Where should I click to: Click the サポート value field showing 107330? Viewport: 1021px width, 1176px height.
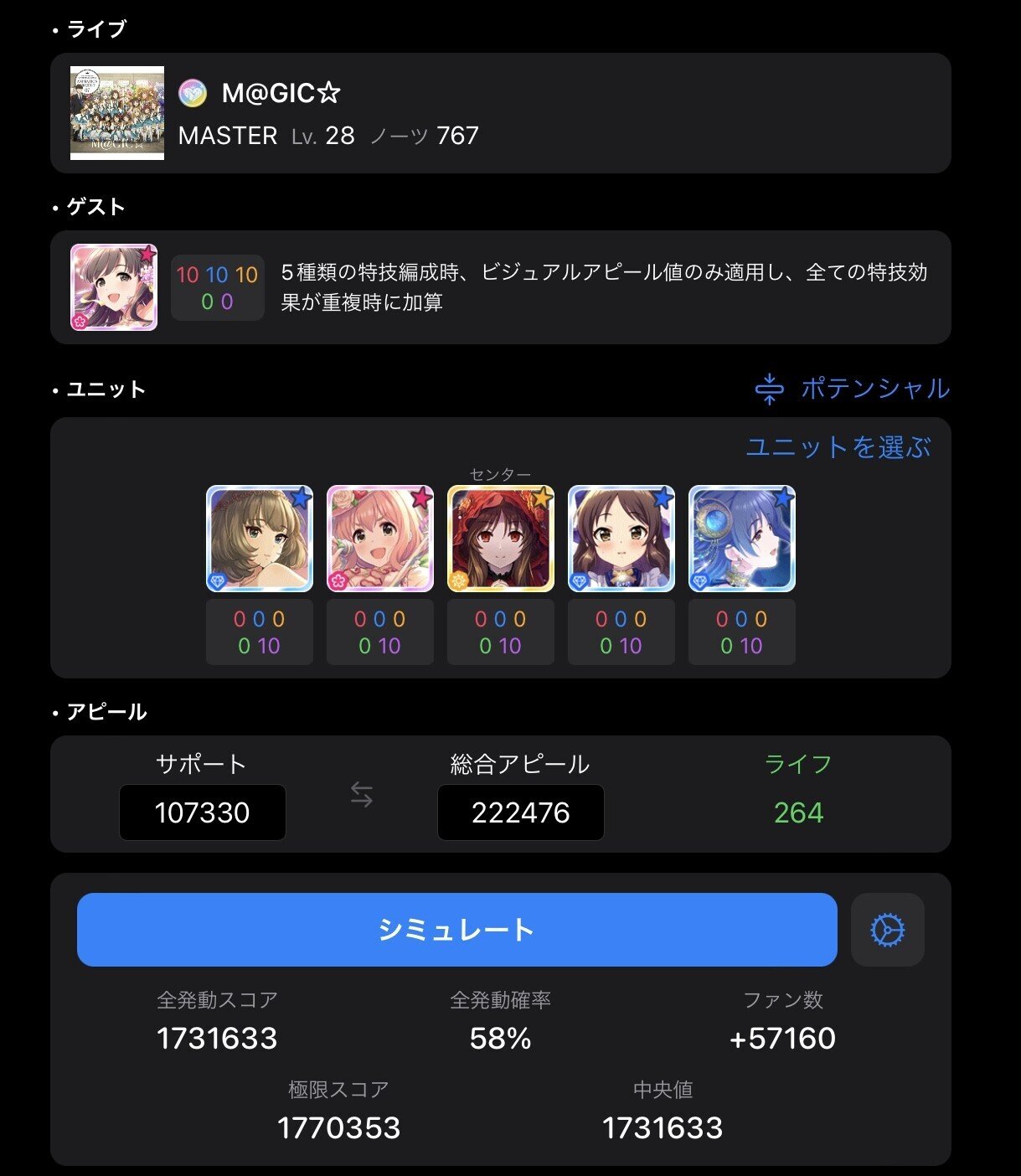(202, 812)
